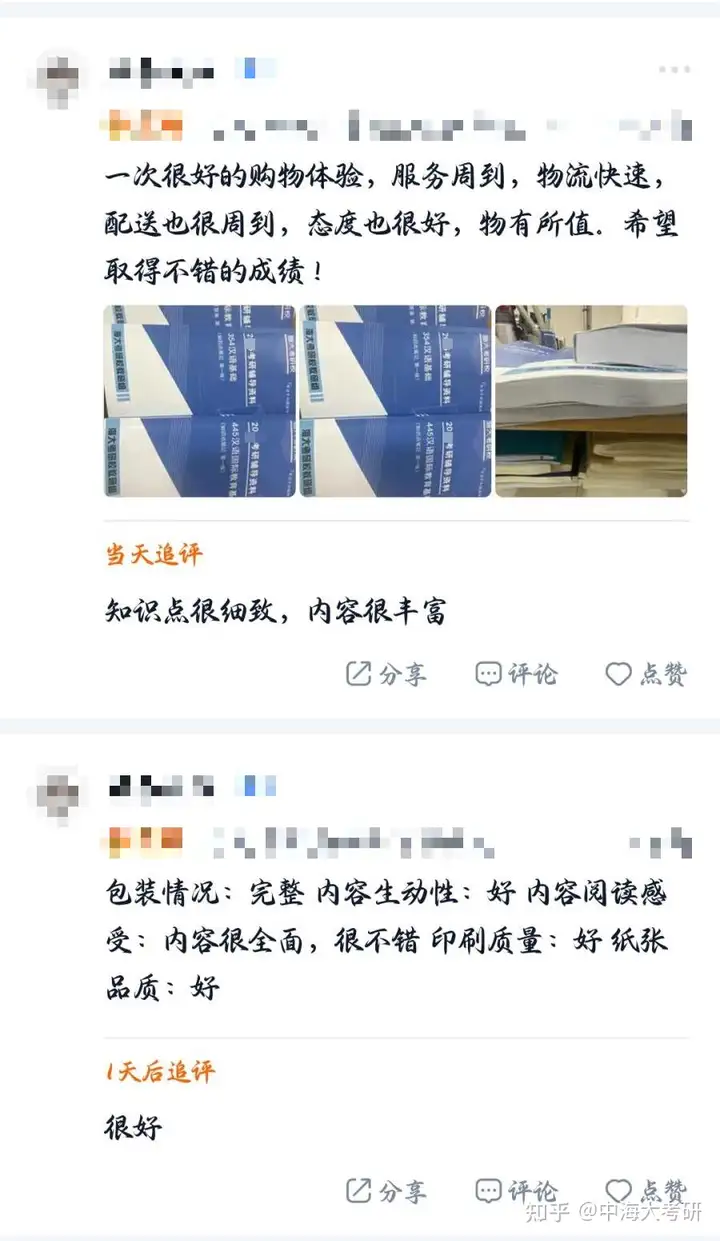Share the review with 当天追评
This screenshot has height=1241, width=720.
click(x=386, y=674)
